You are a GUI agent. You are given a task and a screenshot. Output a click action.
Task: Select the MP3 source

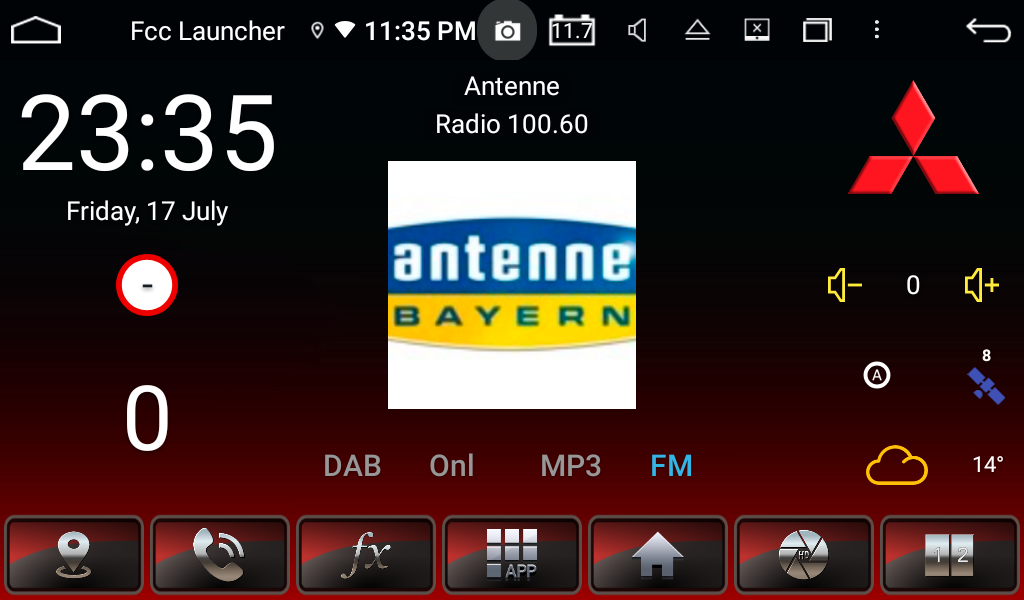pyautogui.click(x=571, y=466)
